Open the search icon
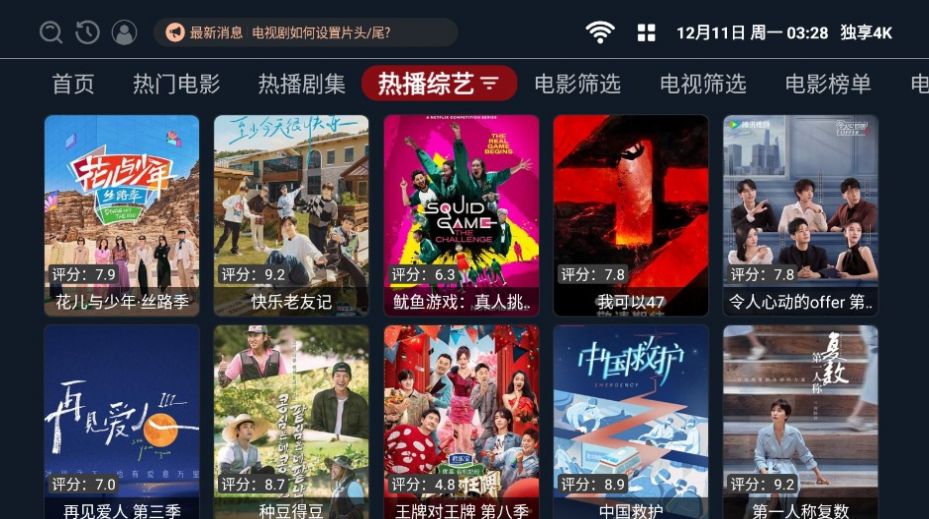Screen dimensions: 929x519 (x=51, y=33)
